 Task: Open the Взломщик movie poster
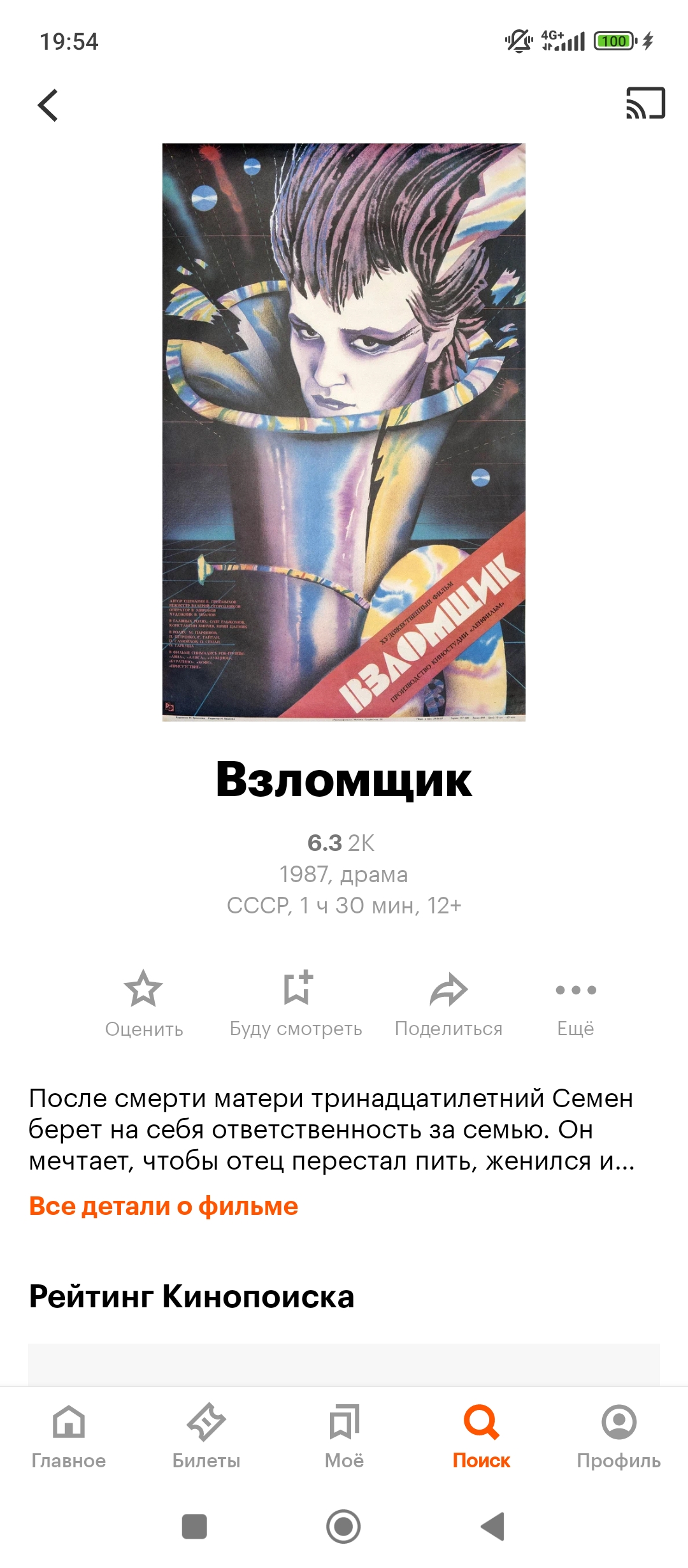tap(344, 432)
